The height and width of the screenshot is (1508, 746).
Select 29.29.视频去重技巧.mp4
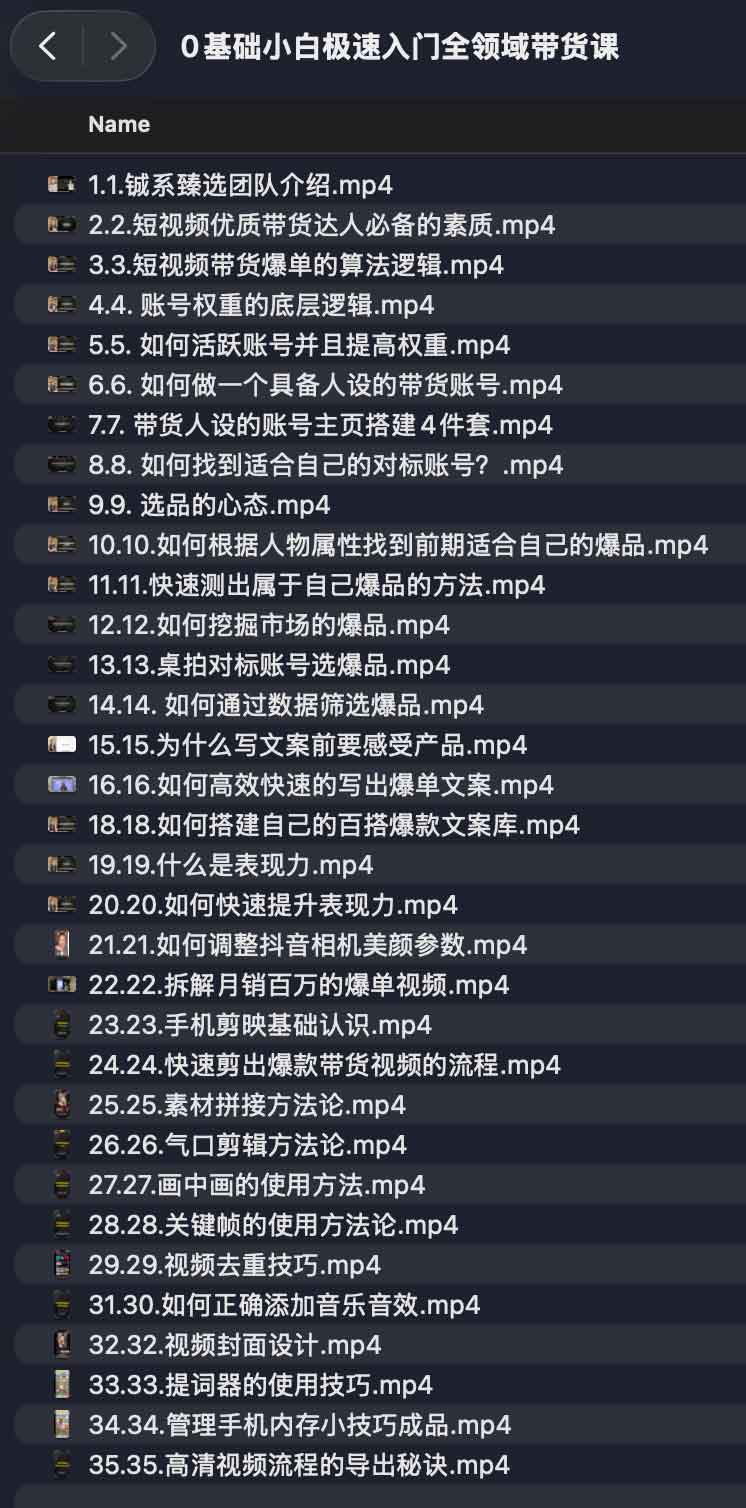click(x=235, y=1265)
